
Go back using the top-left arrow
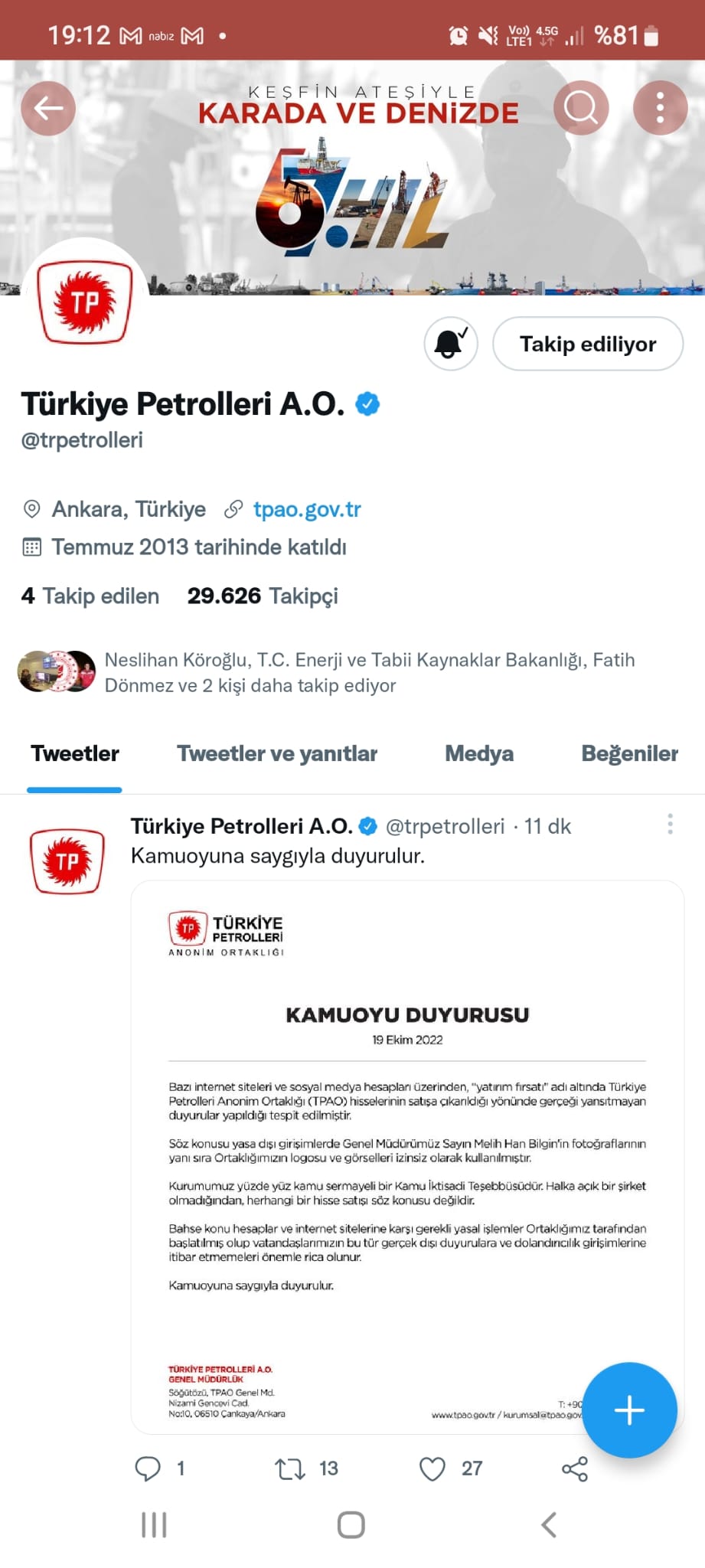click(48, 108)
